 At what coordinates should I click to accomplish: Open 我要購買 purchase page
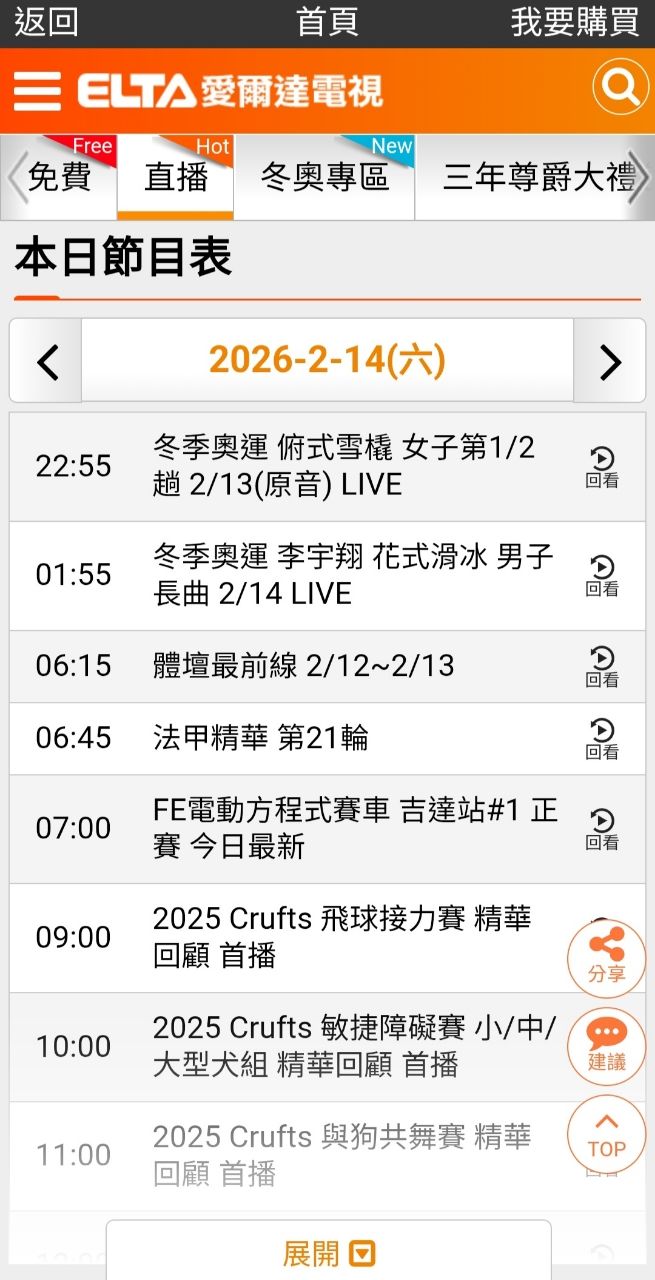[x=575, y=22]
